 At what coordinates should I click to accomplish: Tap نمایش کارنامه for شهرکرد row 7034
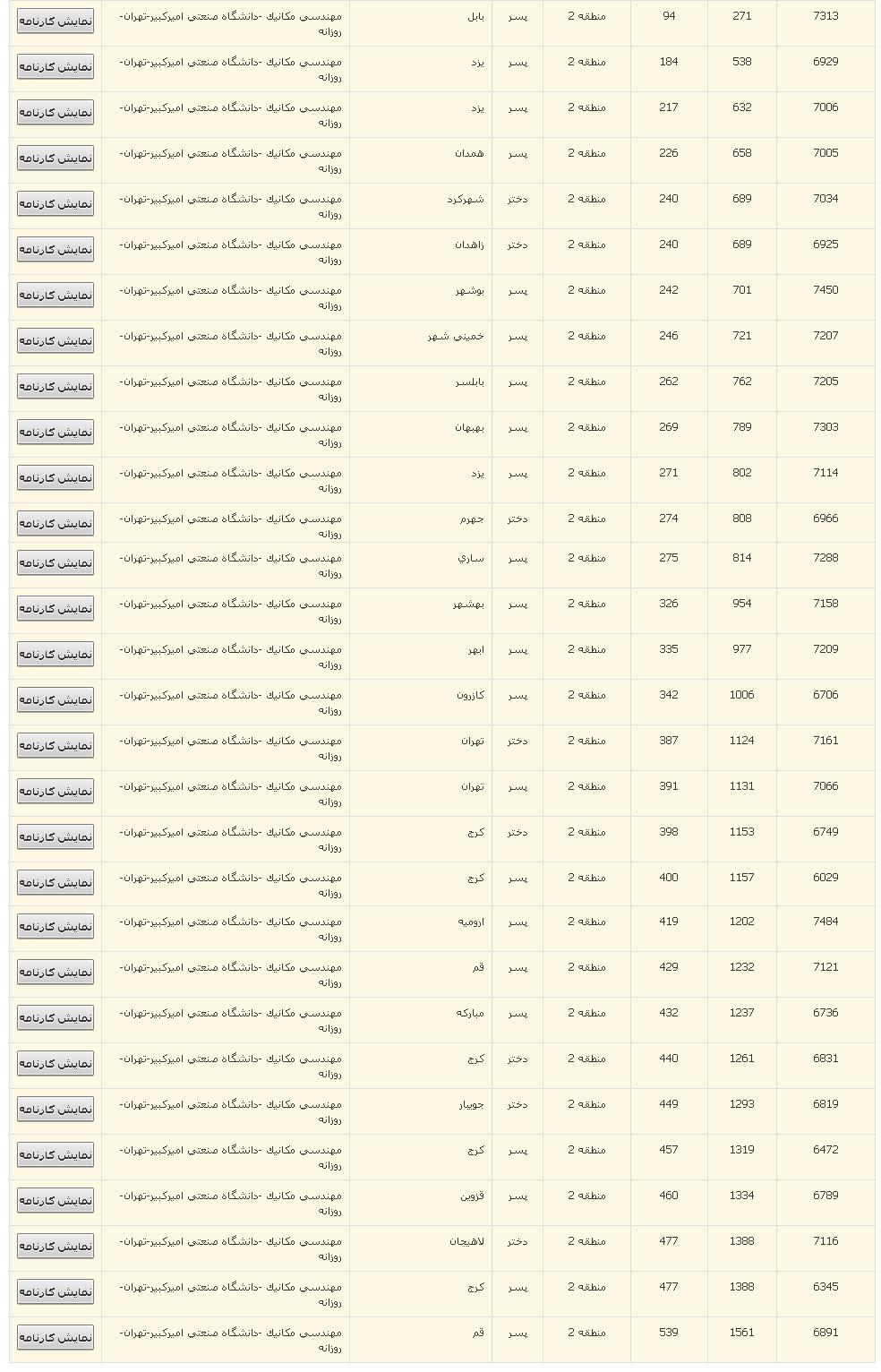click(x=56, y=204)
